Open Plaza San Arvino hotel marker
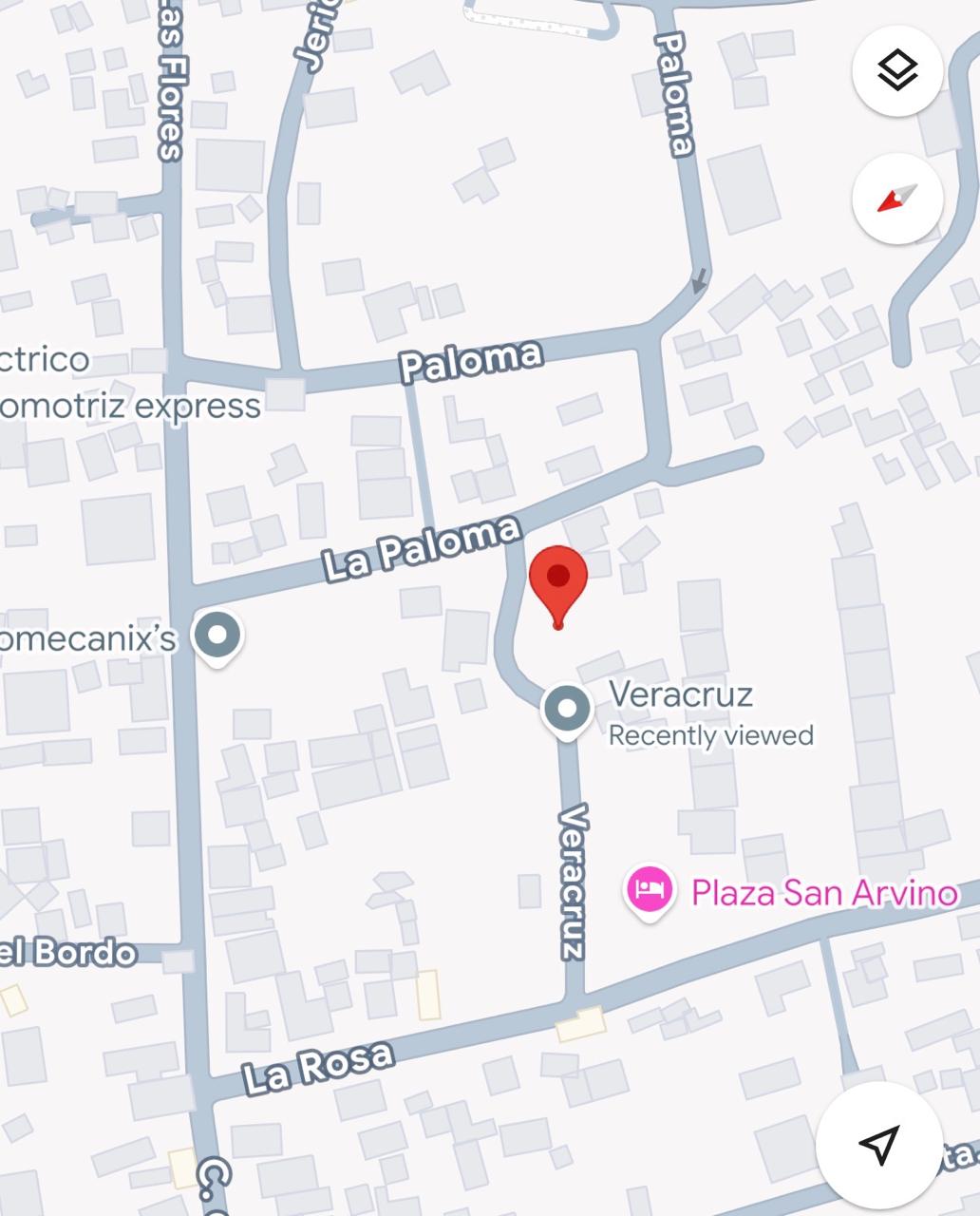Screen dimensions: 980x1216 click(650, 892)
